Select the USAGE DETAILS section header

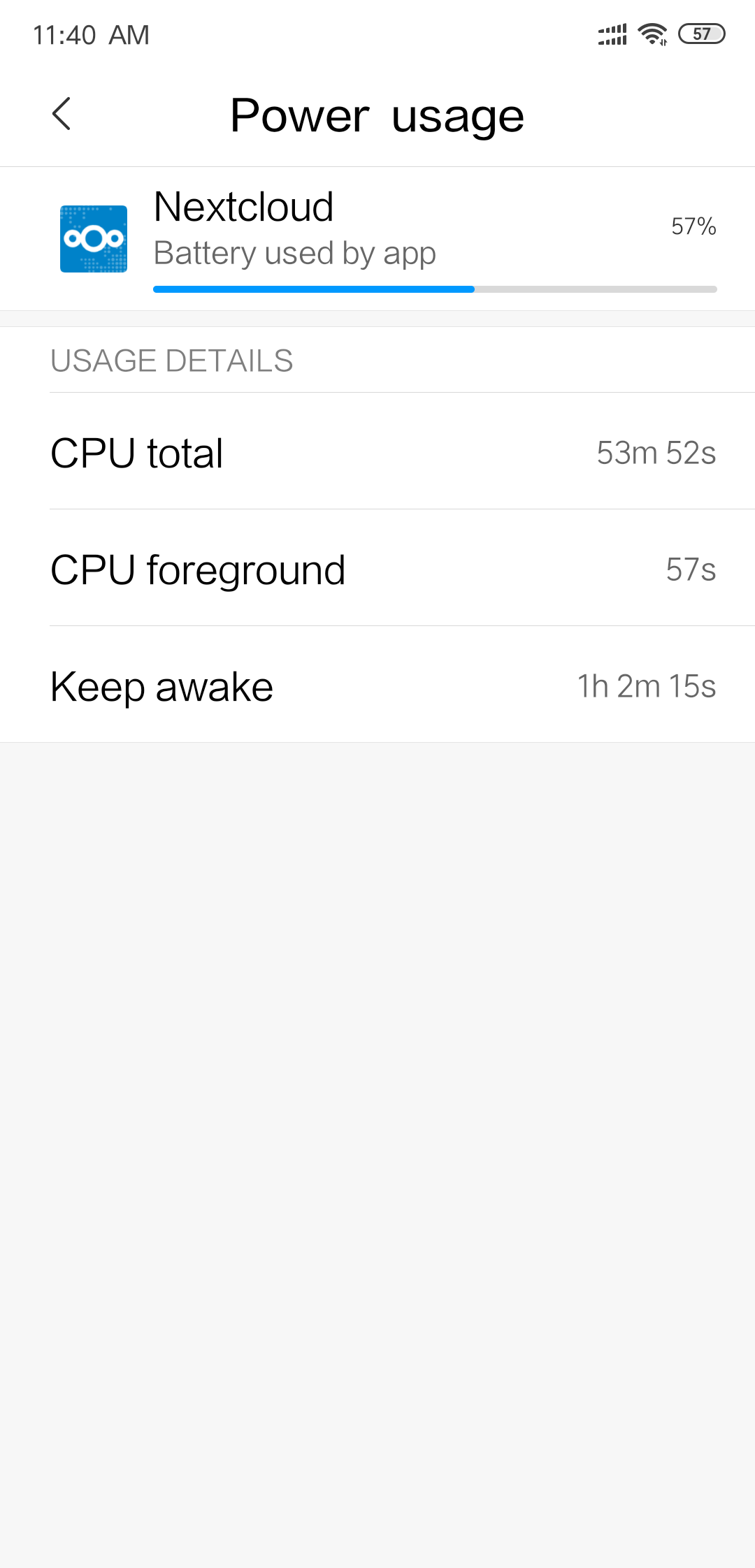(x=171, y=361)
